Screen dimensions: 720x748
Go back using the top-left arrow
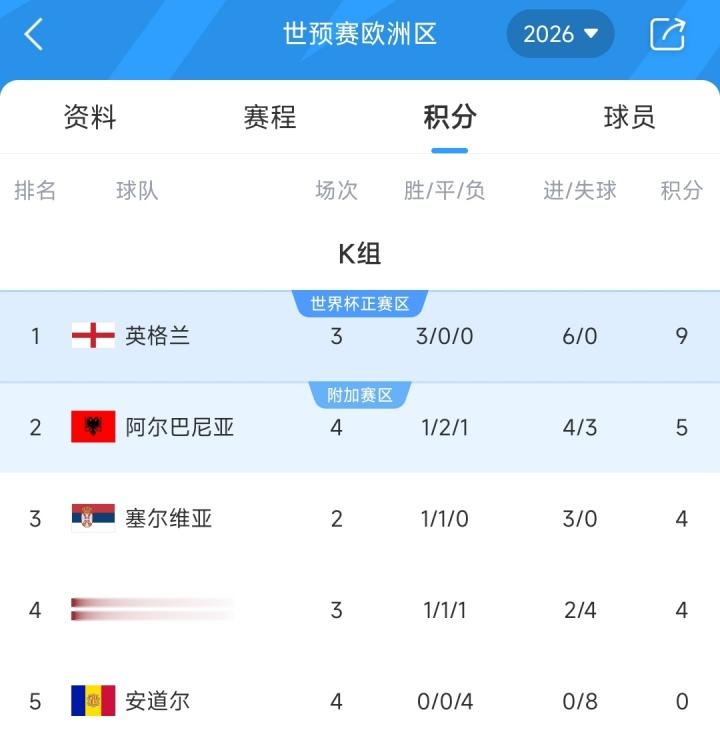[34, 34]
